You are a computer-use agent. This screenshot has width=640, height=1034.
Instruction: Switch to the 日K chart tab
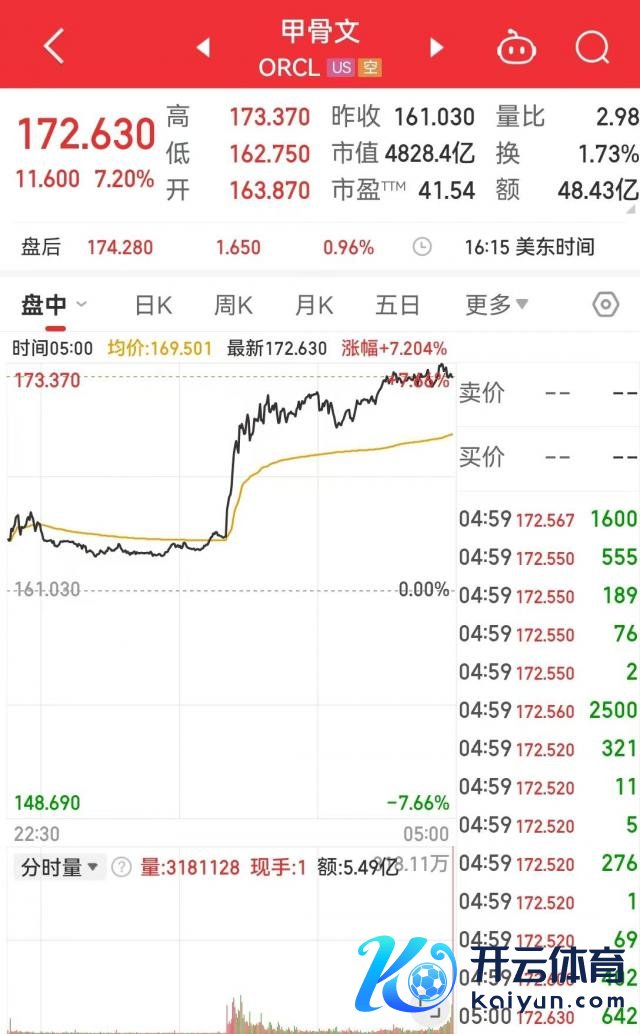point(153,305)
